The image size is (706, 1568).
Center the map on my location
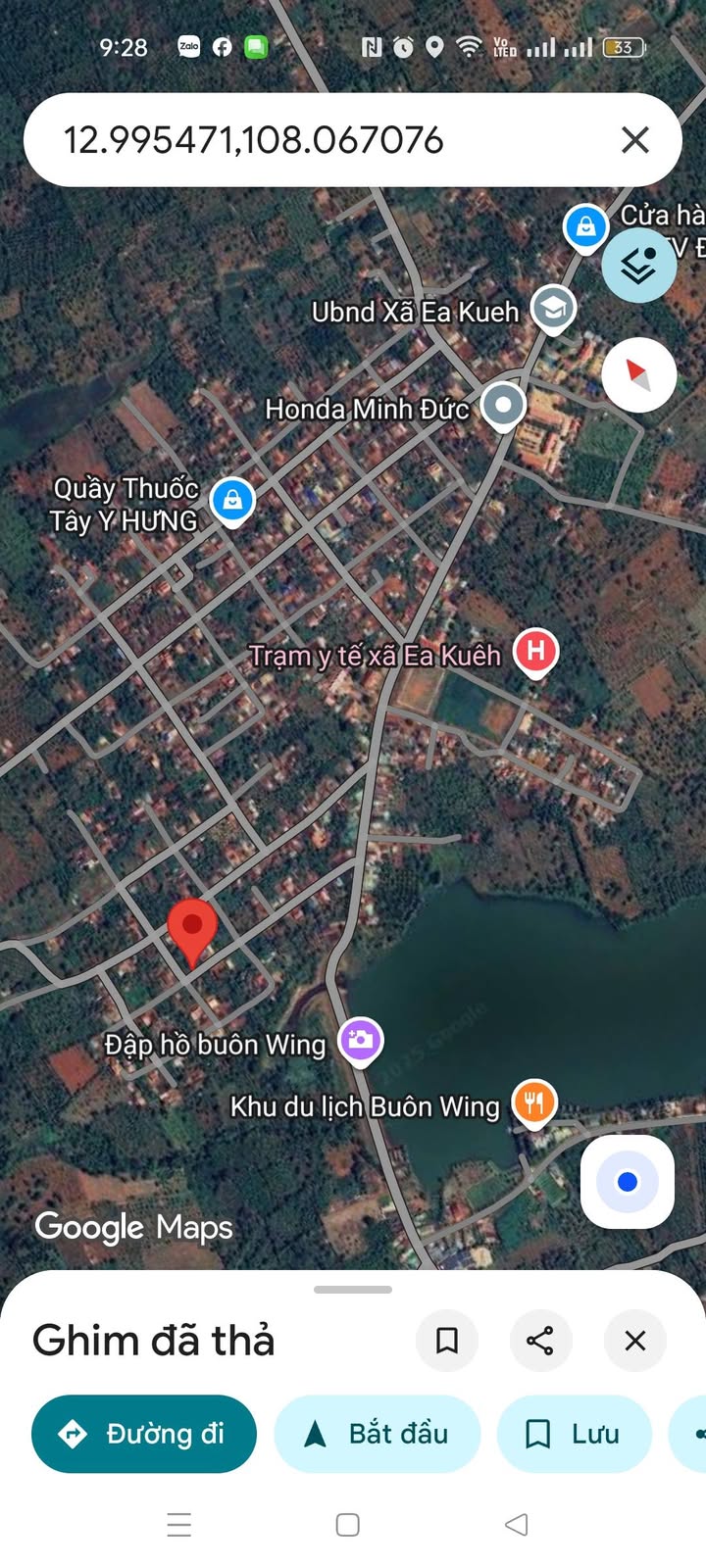[x=628, y=1182]
